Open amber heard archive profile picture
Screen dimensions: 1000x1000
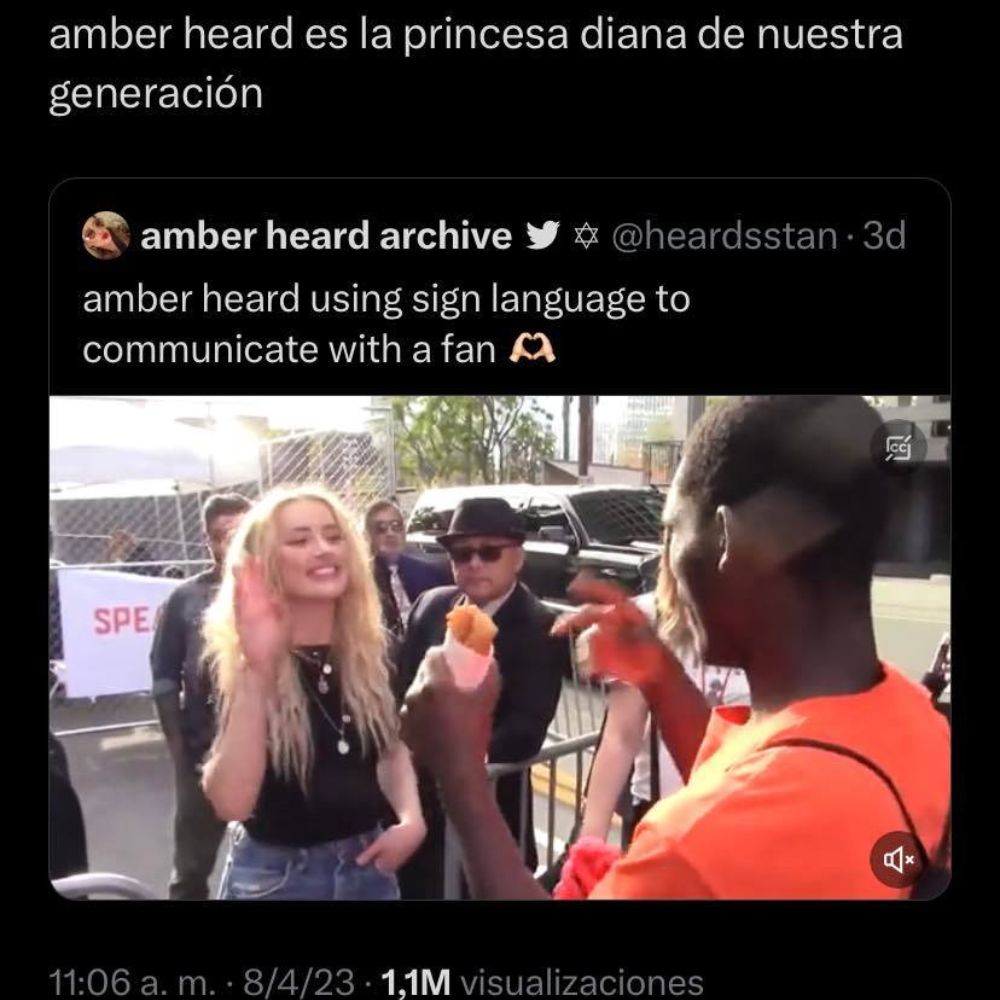[x=106, y=236]
